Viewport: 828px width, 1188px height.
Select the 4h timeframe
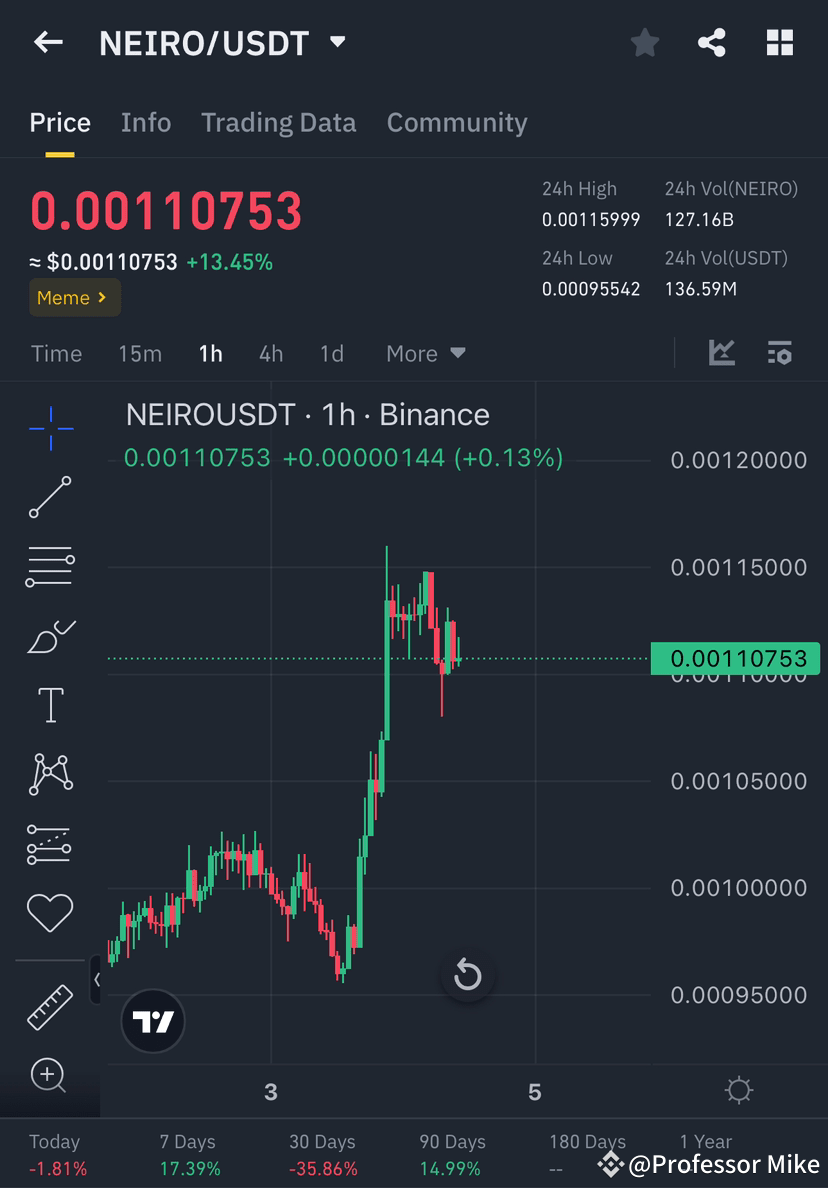(270, 353)
